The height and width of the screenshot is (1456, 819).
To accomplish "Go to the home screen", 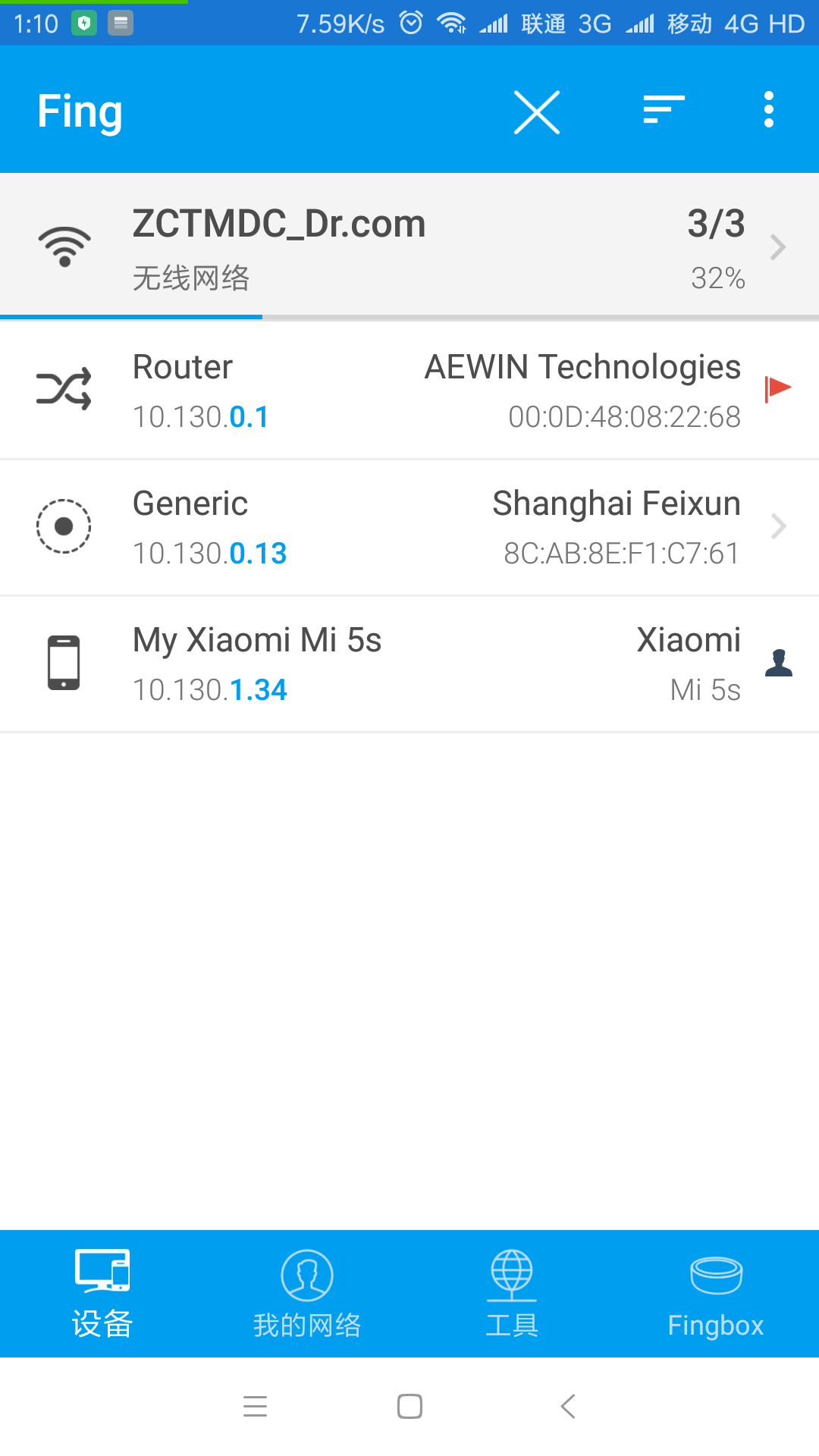I will [409, 1407].
